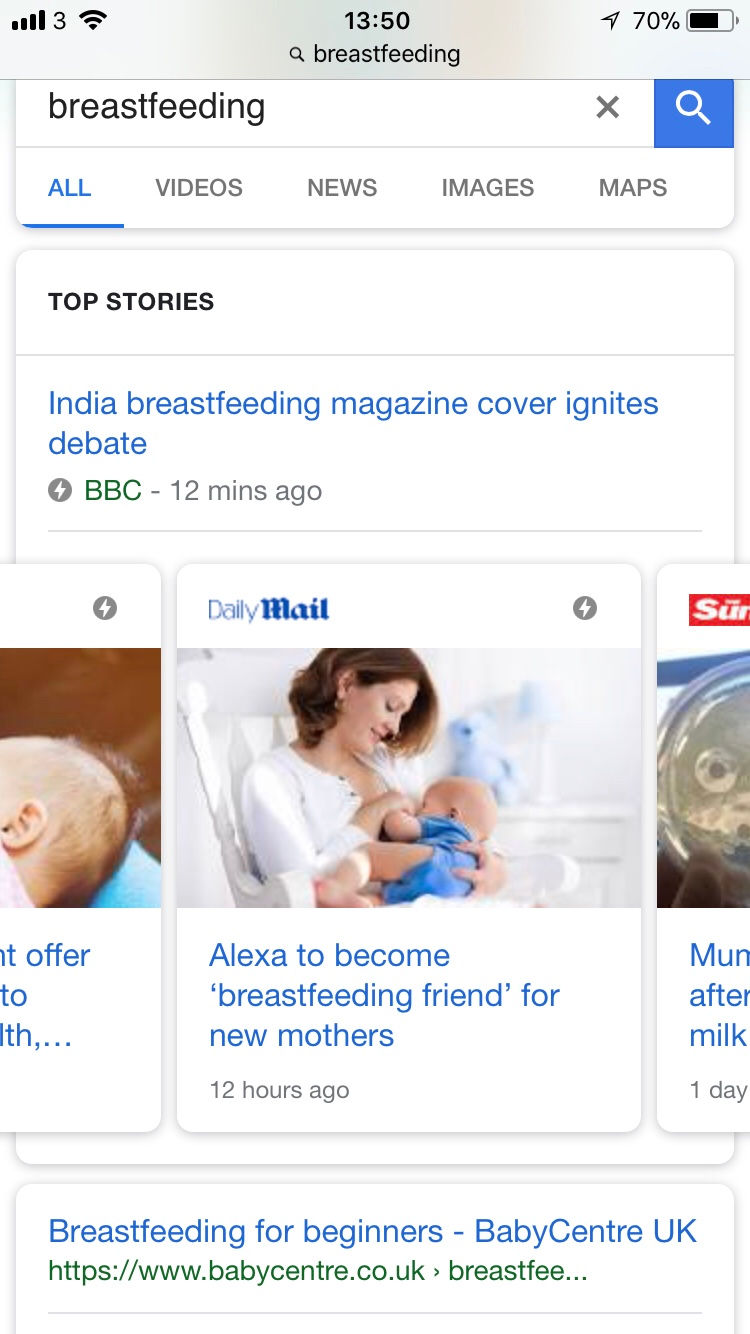Tap the Safari address bar showing breastfeeding
Image resolution: width=750 pixels, height=1334 pixels.
click(375, 54)
